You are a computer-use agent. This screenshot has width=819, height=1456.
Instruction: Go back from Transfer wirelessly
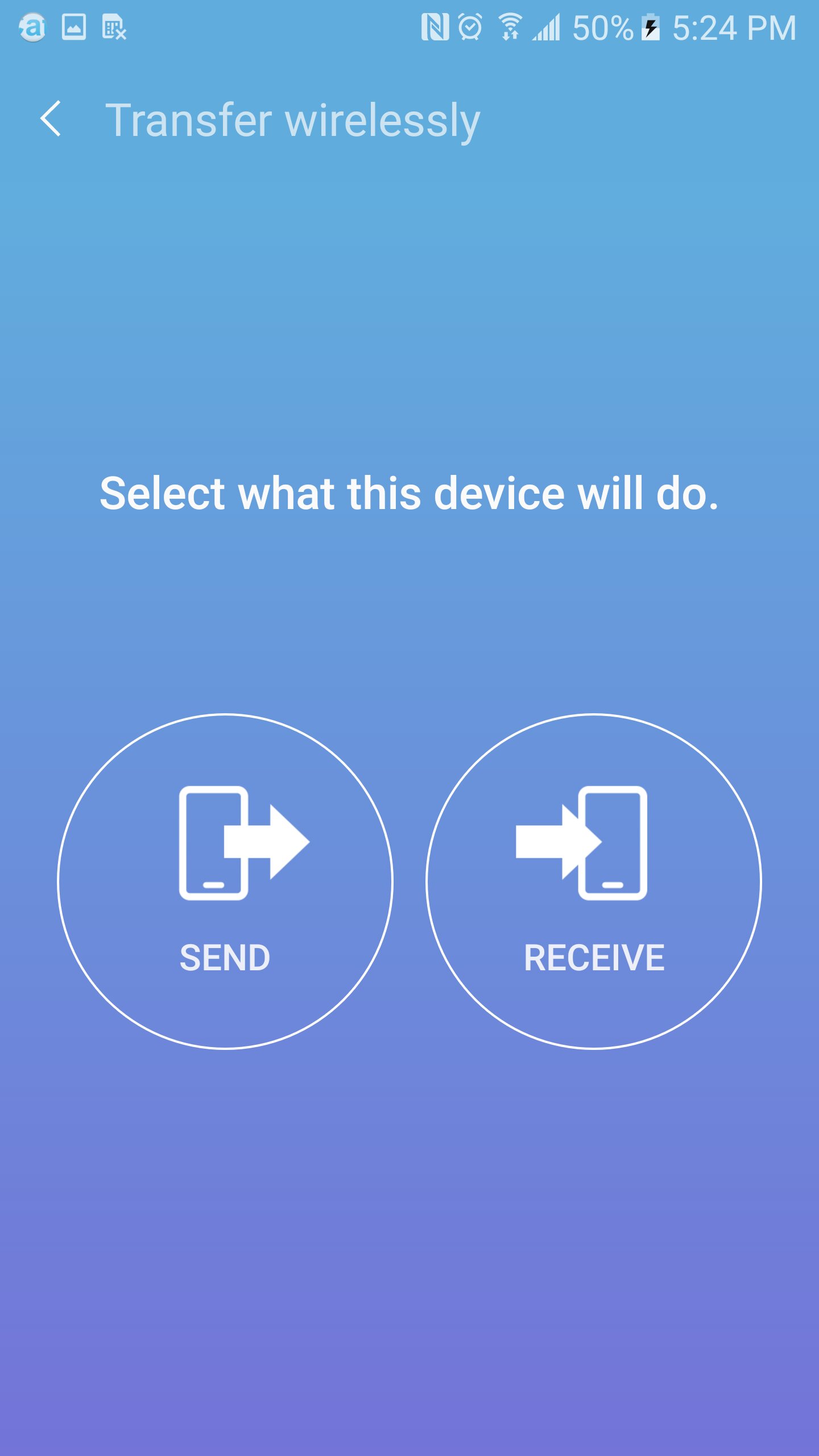coord(51,119)
